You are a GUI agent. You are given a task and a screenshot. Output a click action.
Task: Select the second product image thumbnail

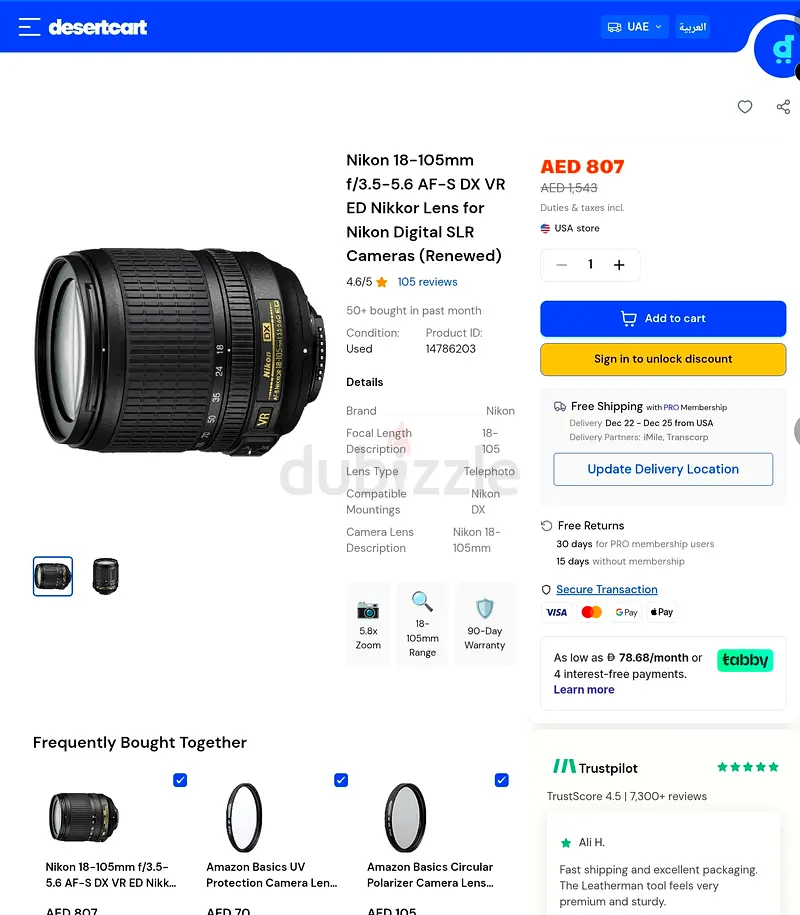pyautogui.click(x=105, y=576)
